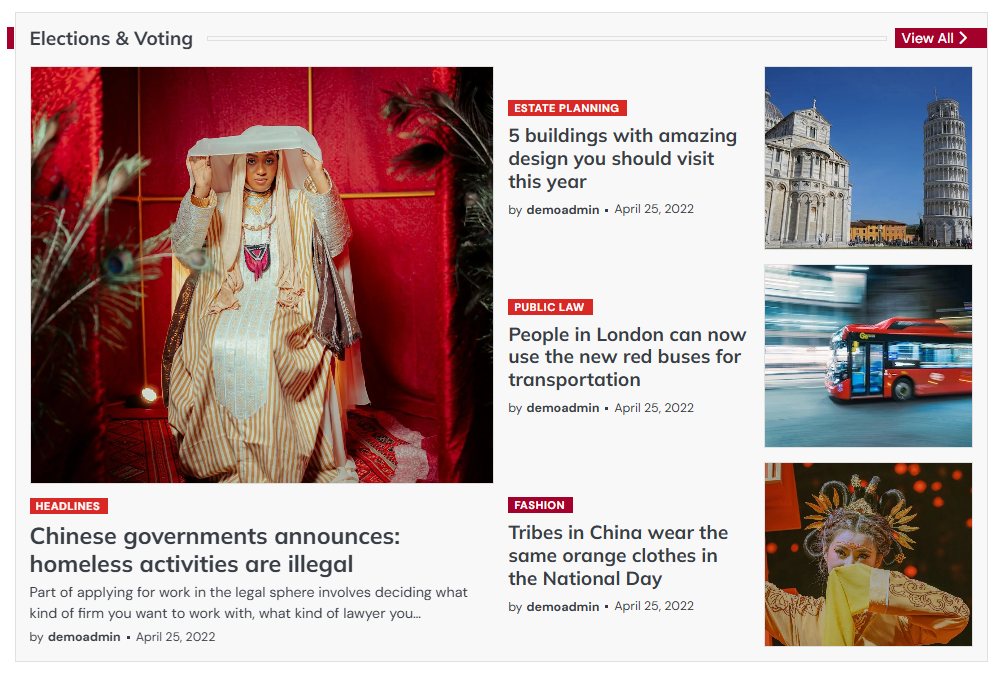Visit demoadmin profile under Tribes in China article
This screenshot has width=1002, height=678.
pos(563,607)
